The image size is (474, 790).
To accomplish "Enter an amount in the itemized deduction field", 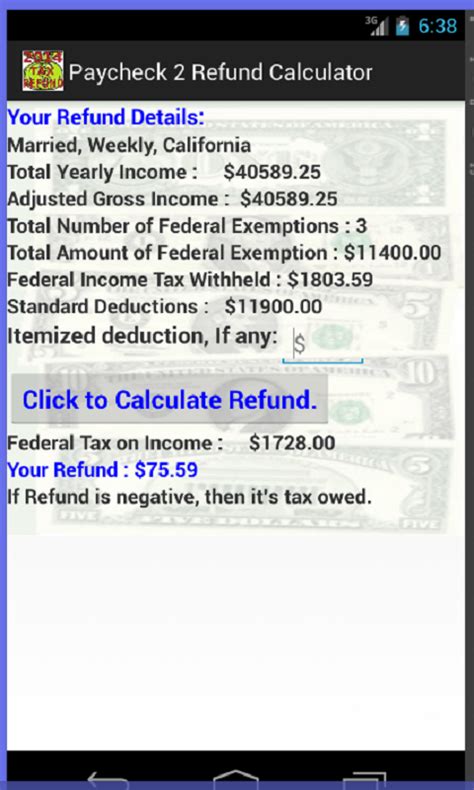I will click(322, 345).
